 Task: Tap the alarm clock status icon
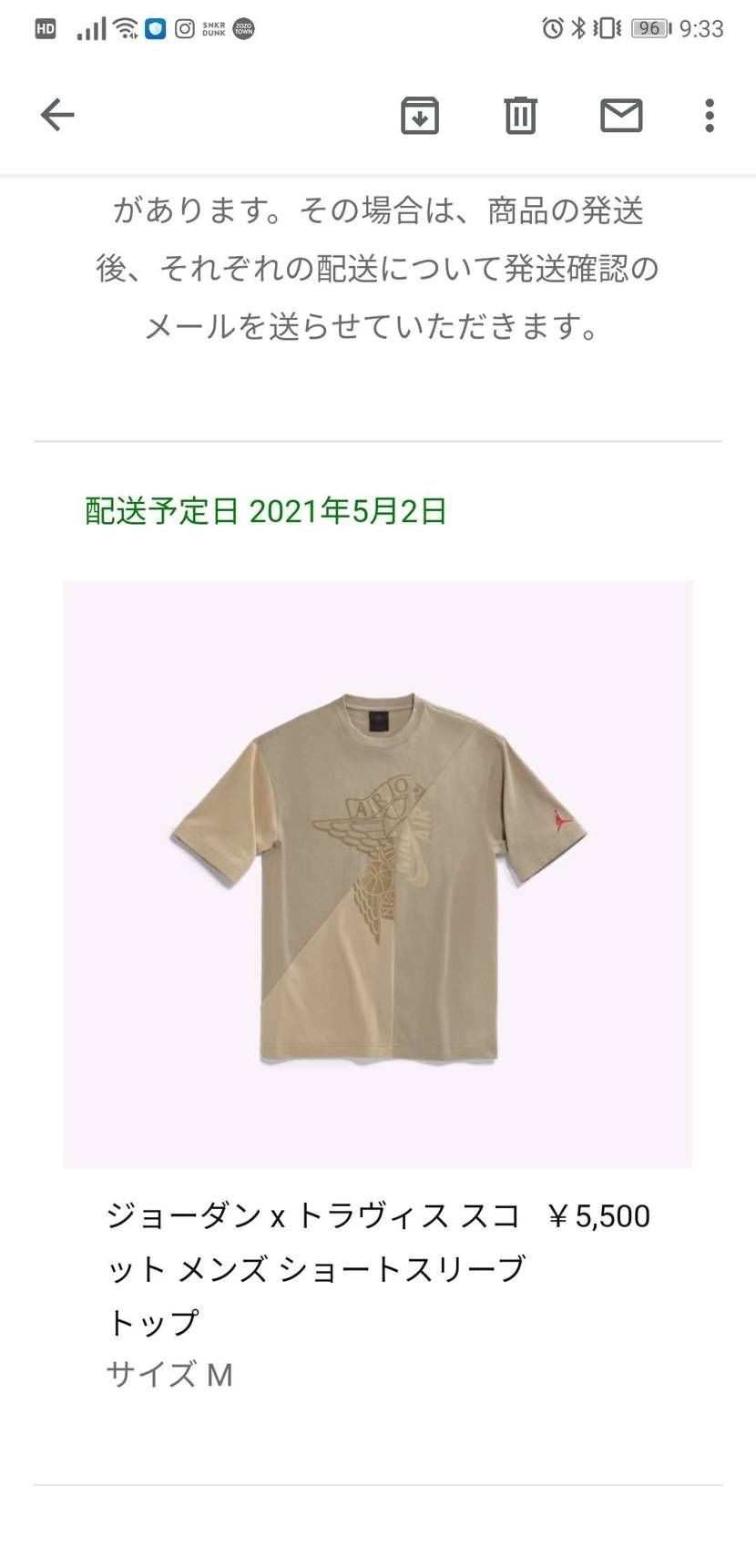coord(553,28)
